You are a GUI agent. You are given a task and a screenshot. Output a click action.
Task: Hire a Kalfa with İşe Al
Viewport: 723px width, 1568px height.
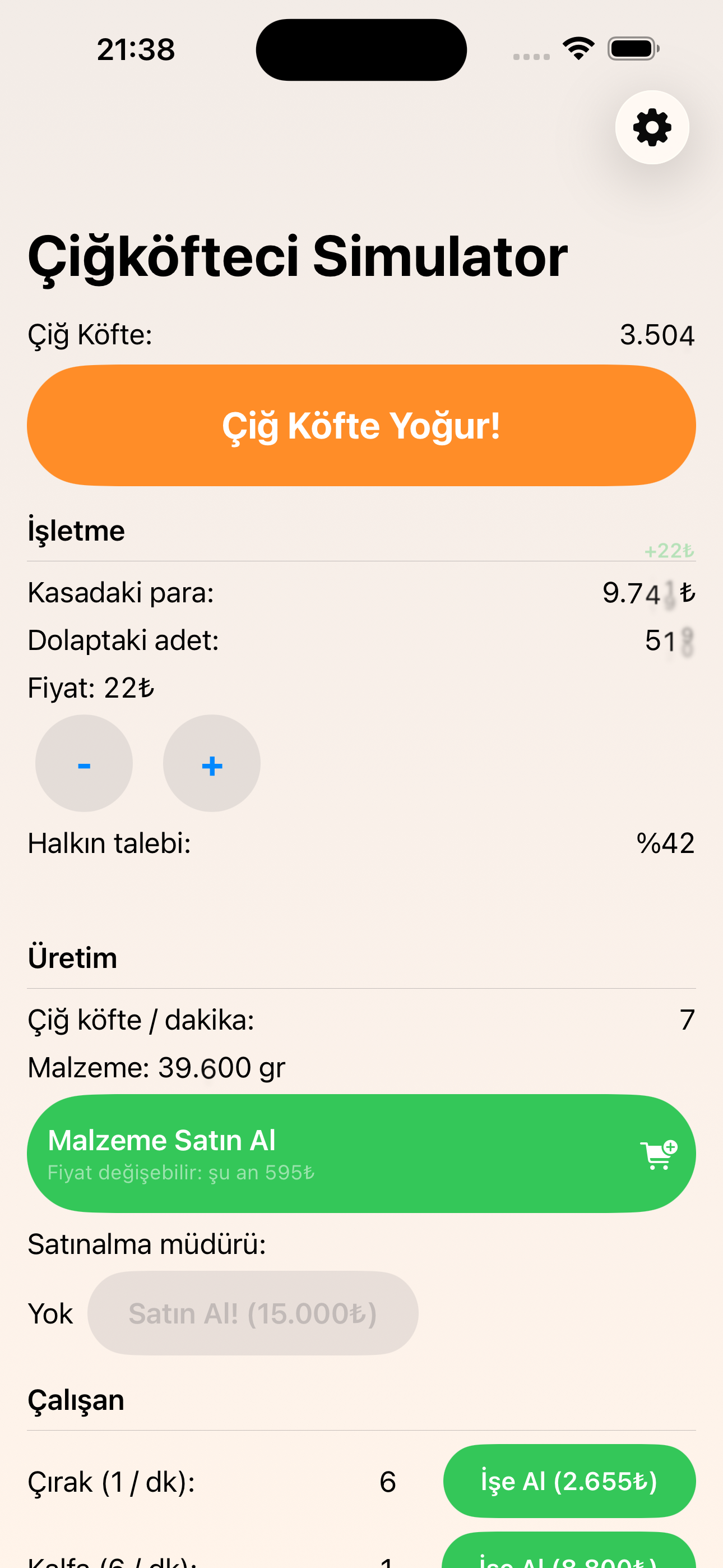(569, 1555)
